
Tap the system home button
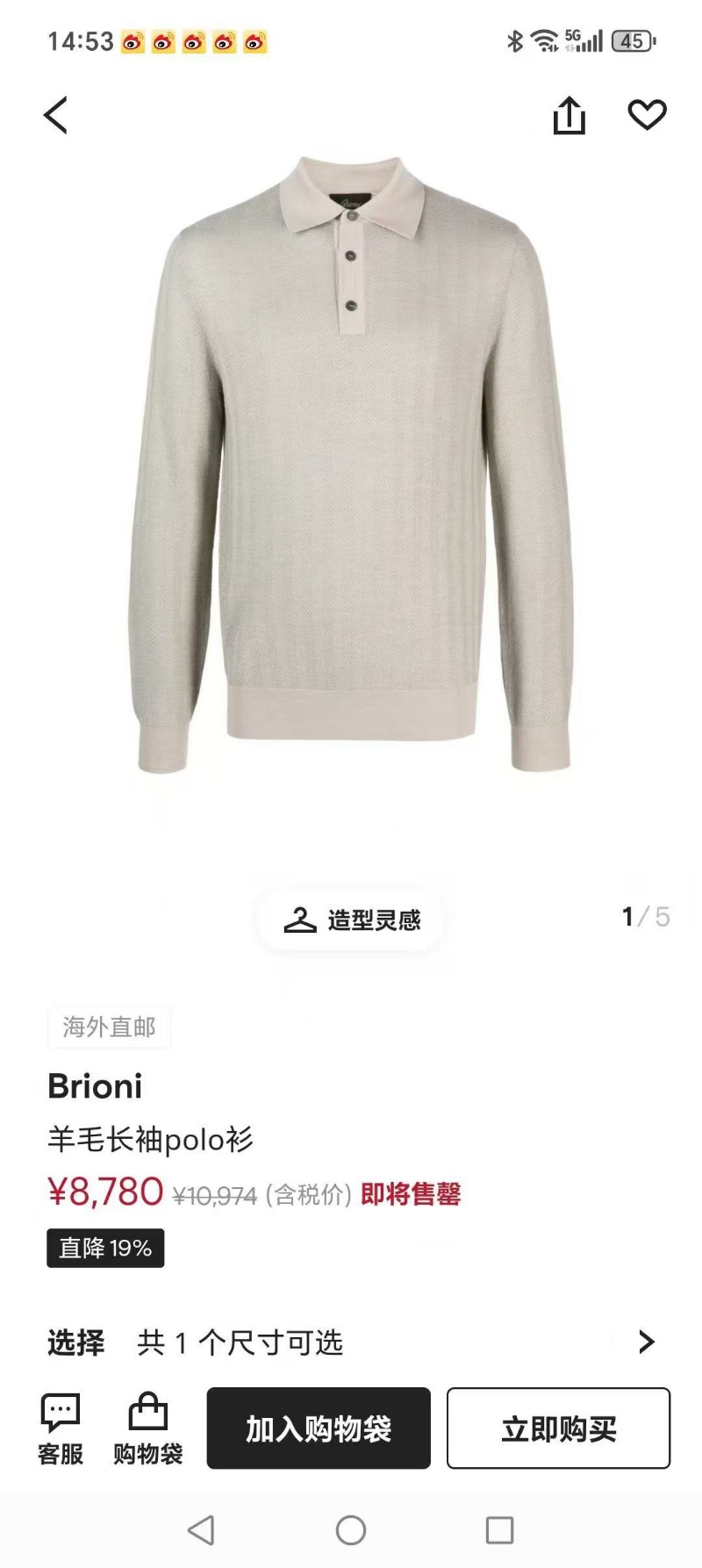tap(351, 1530)
